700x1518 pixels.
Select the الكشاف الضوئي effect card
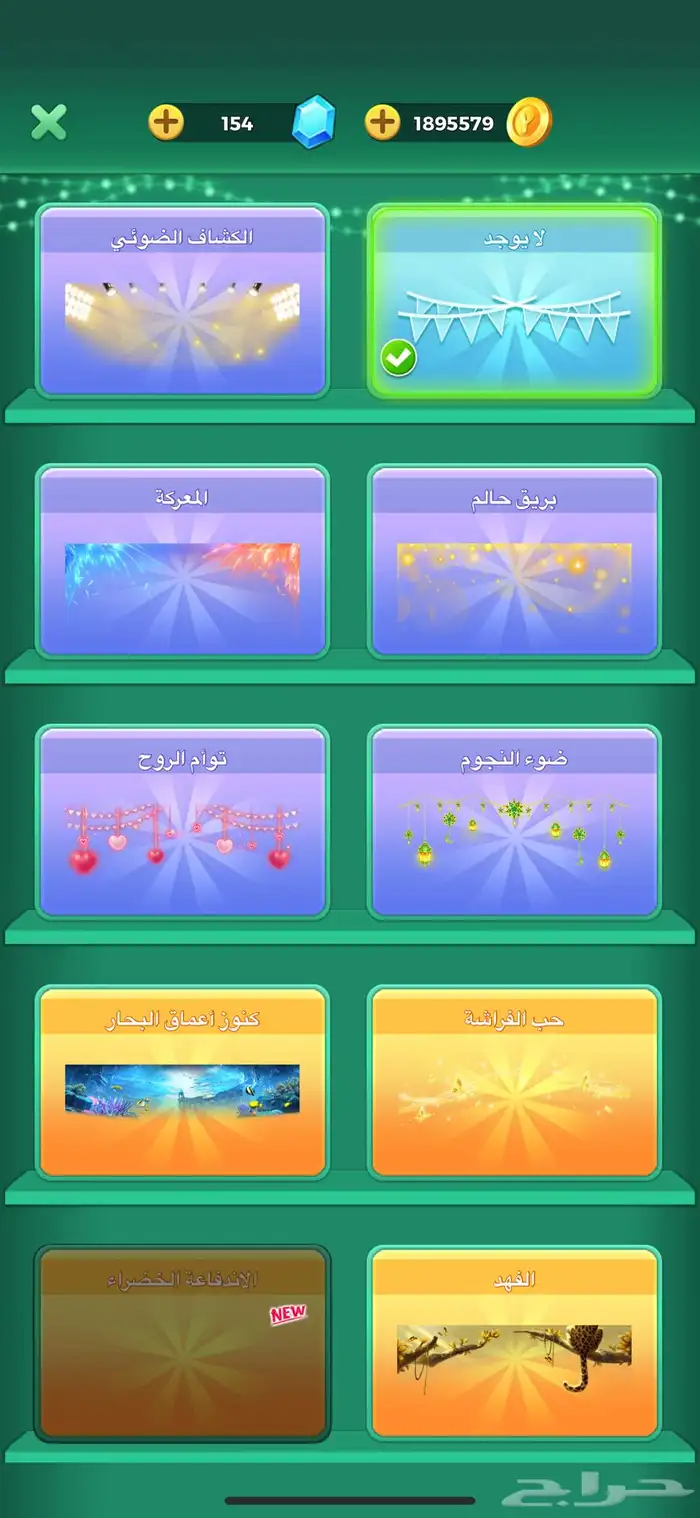click(182, 301)
